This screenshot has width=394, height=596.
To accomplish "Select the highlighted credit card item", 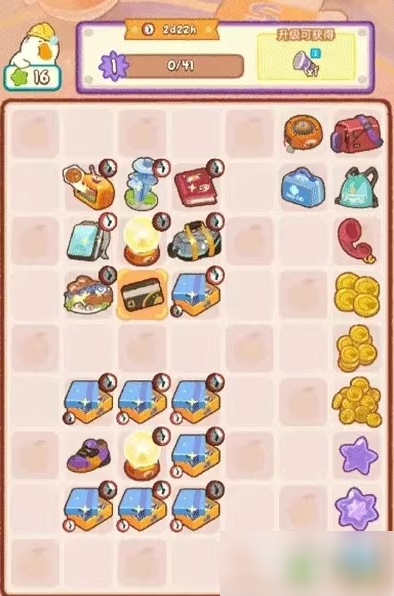I will (x=142, y=295).
